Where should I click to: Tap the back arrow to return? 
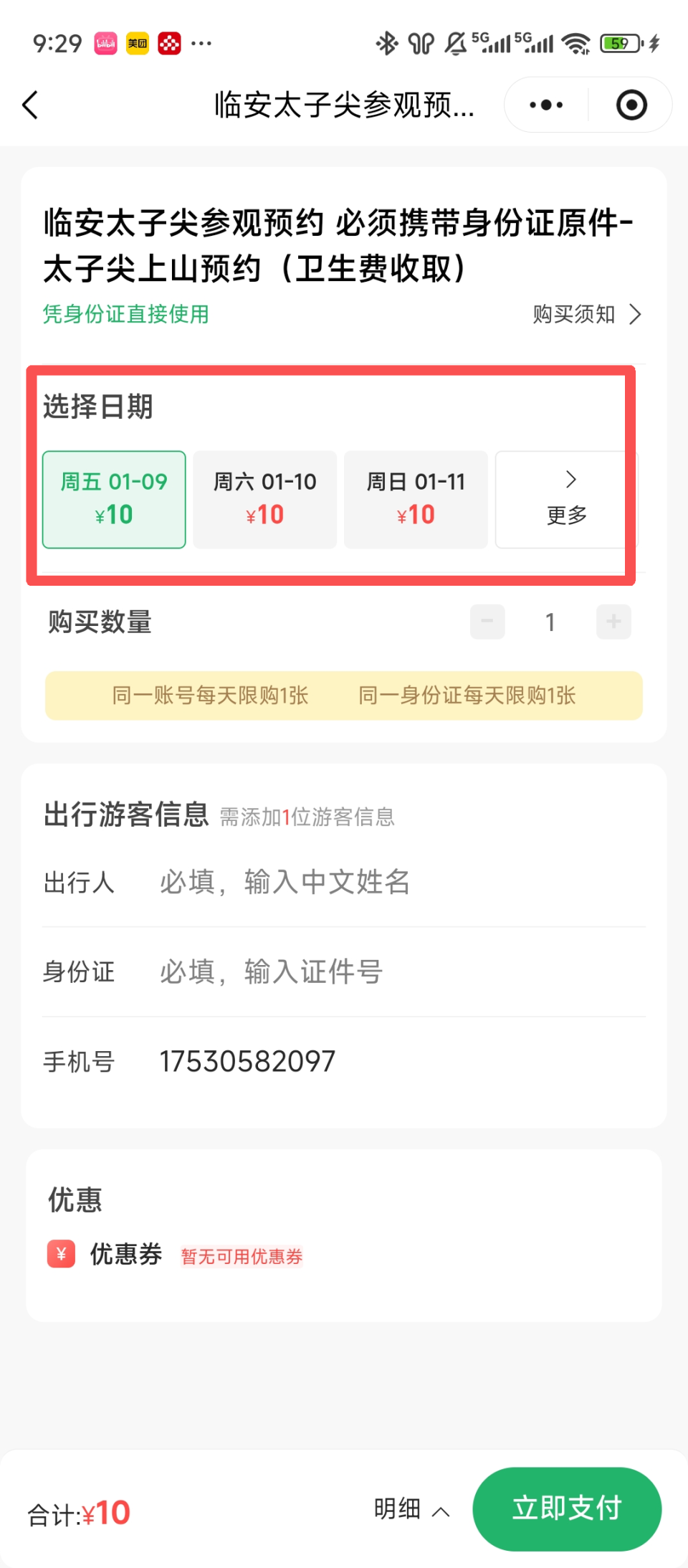[x=30, y=105]
